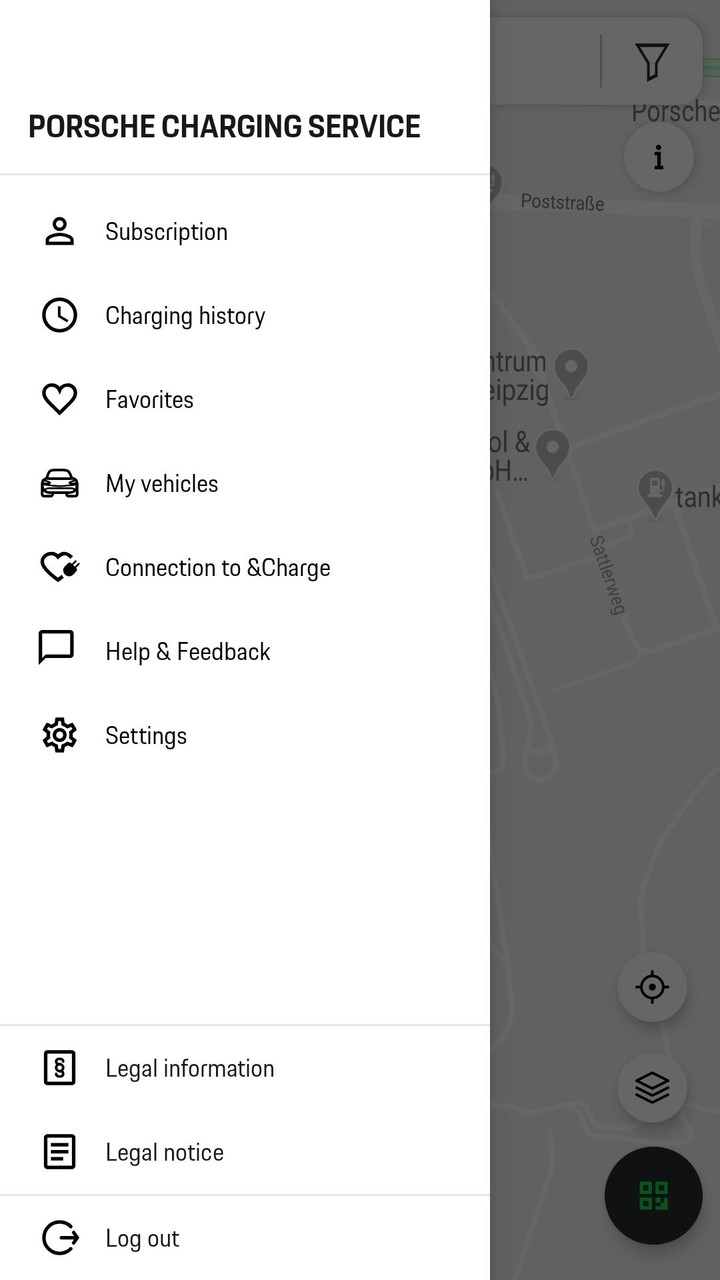Open the map layers icon
Screen dimensions: 720x1280
point(652,1088)
